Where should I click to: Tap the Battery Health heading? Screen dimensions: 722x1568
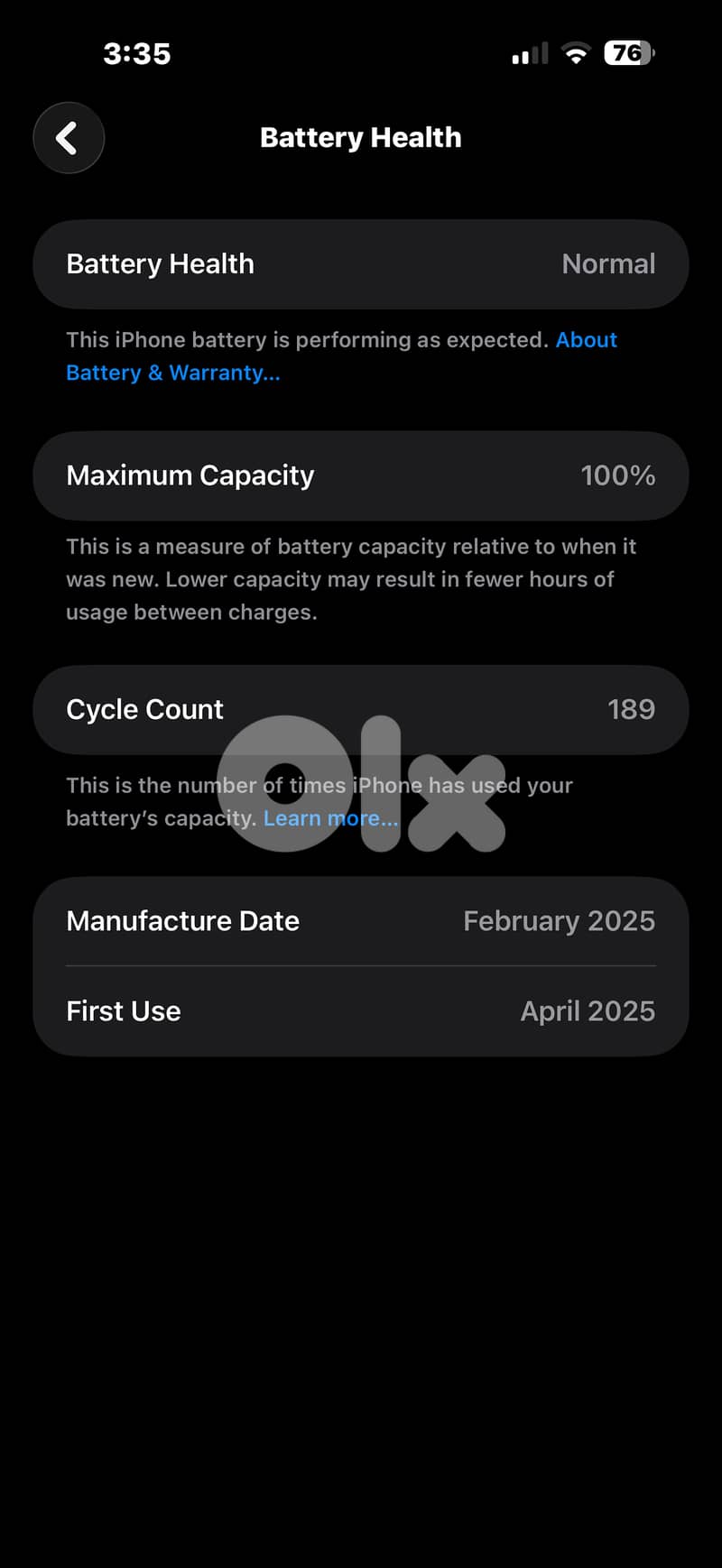[361, 137]
